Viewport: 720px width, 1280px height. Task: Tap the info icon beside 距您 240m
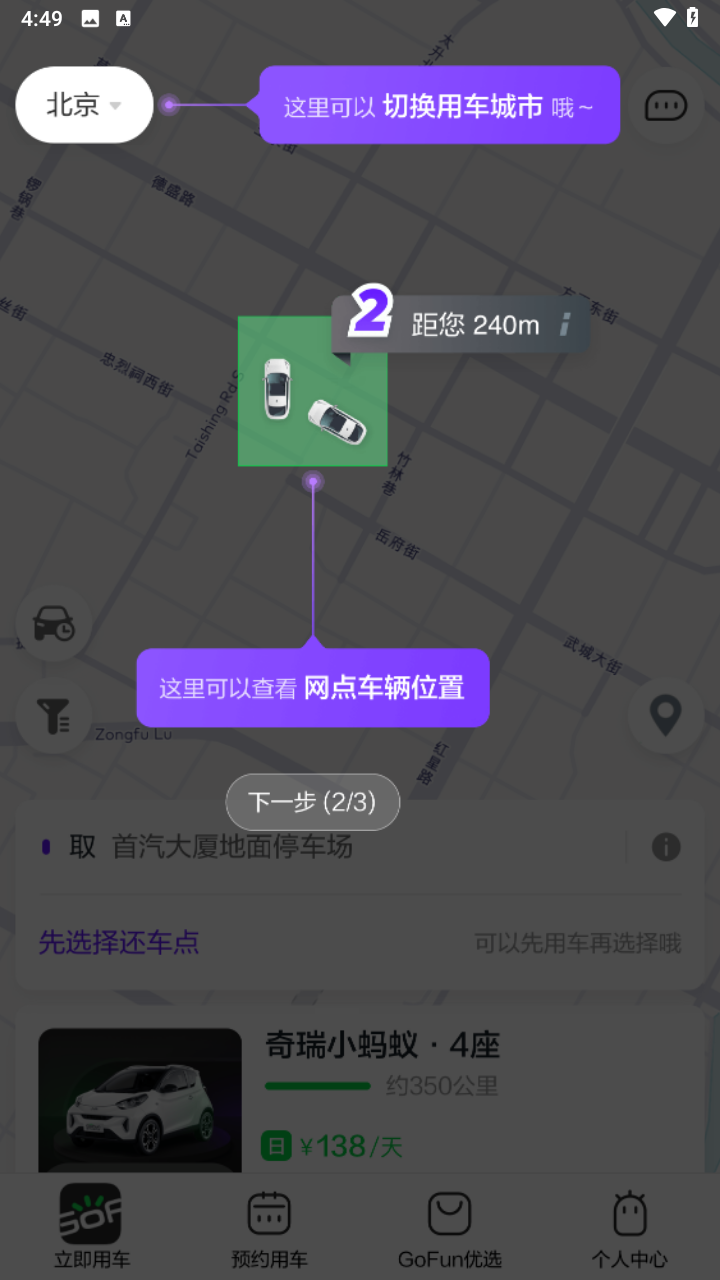(x=564, y=324)
